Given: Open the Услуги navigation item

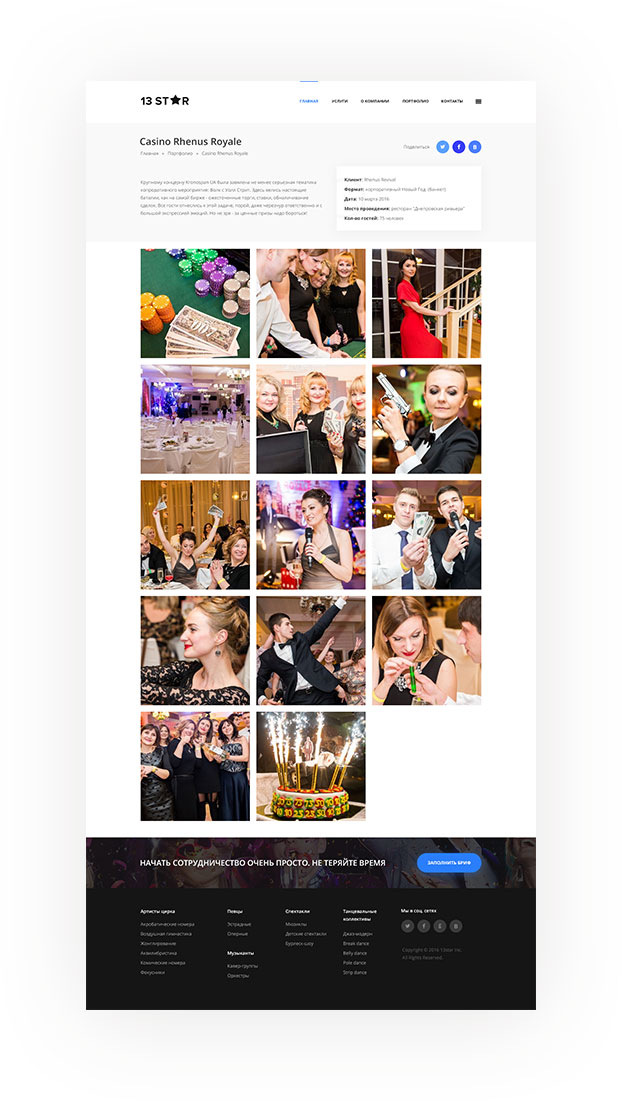Looking at the screenshot, I should [340, 101].
